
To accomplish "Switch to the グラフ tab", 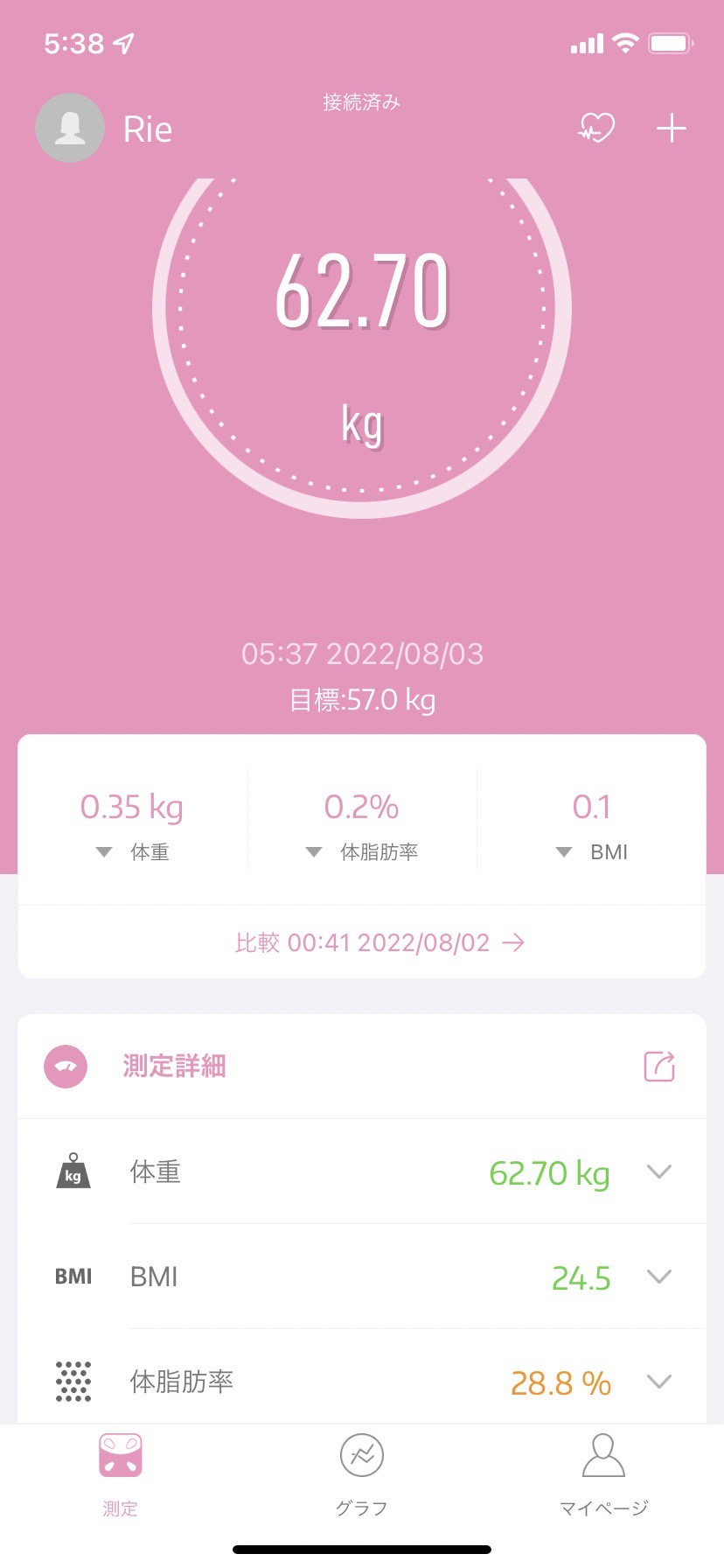I will tap(362, 1475).
